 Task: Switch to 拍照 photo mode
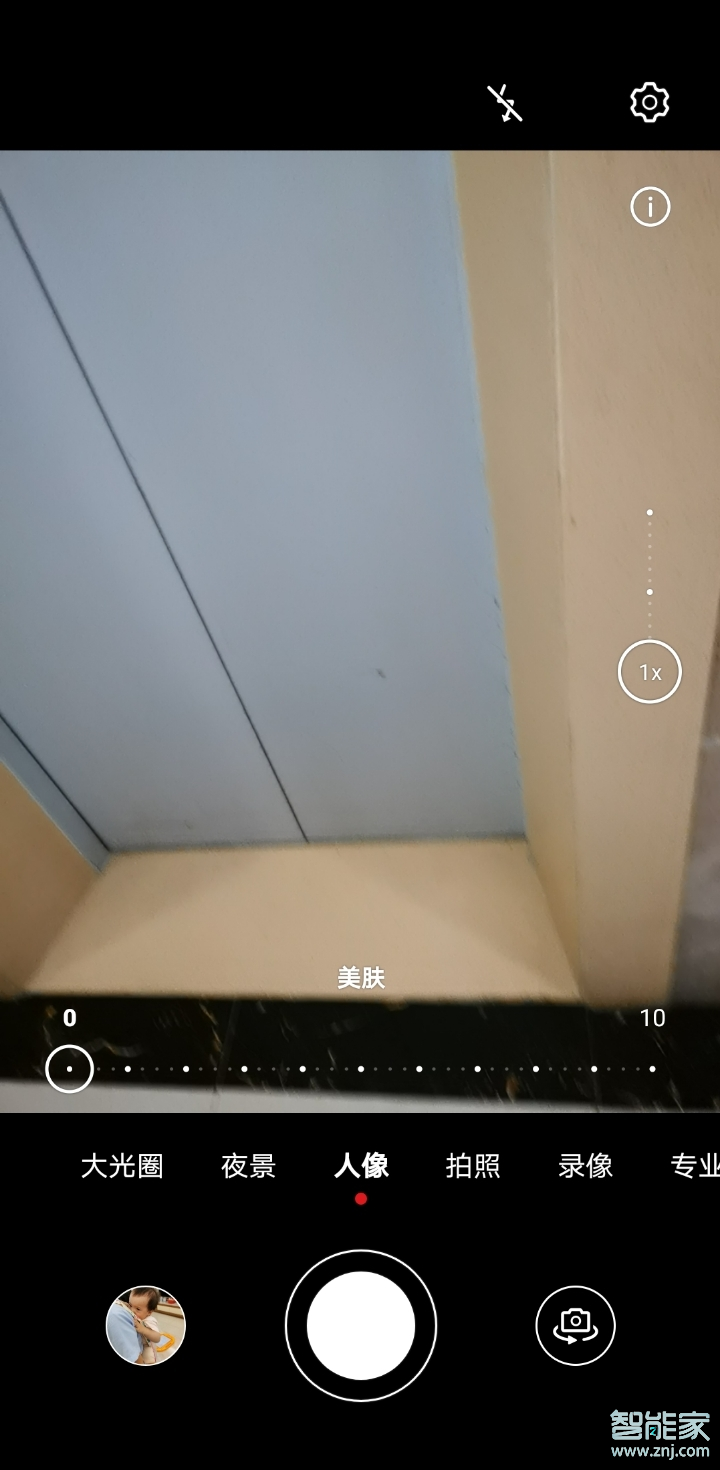pyautogui.click(x=473, y=1166)
